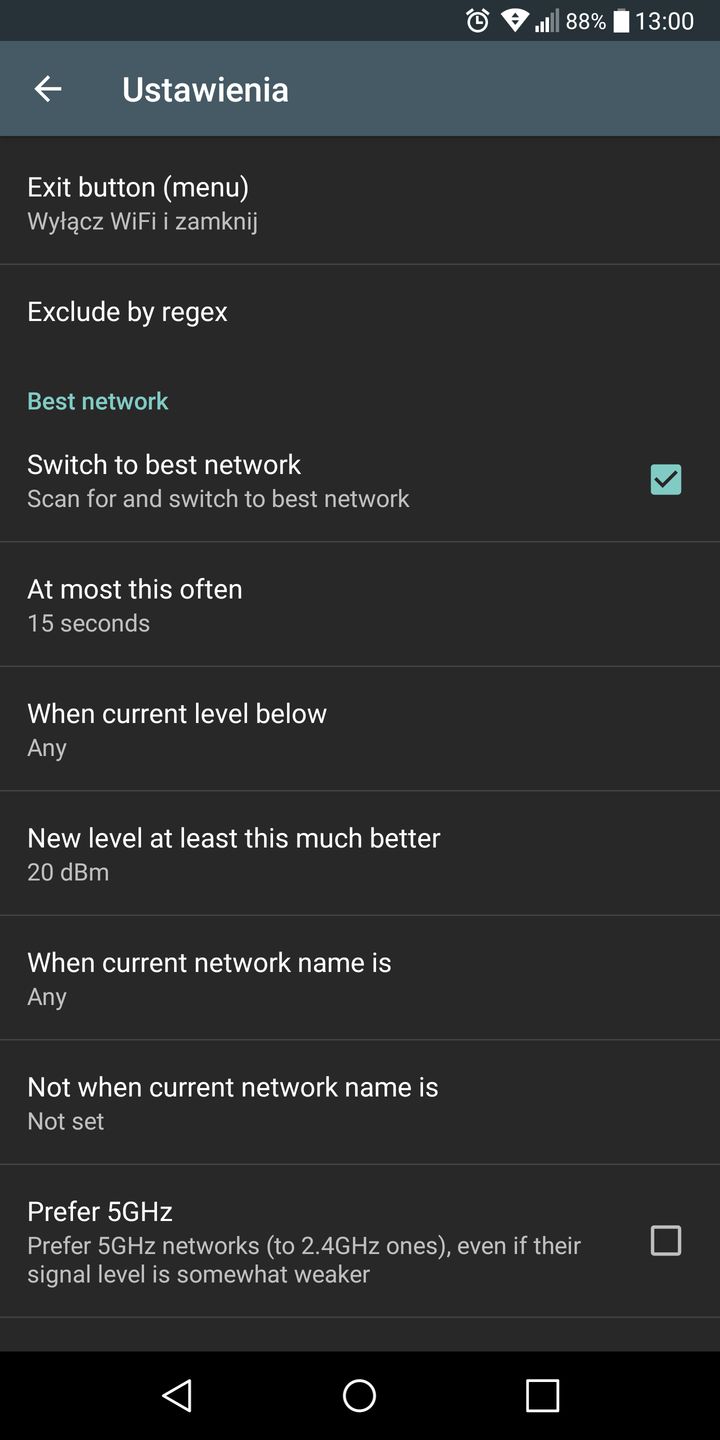The height and width of the screenshot is (1440, 720).
Task: Open When current level below option
Action: coord(360,729)
